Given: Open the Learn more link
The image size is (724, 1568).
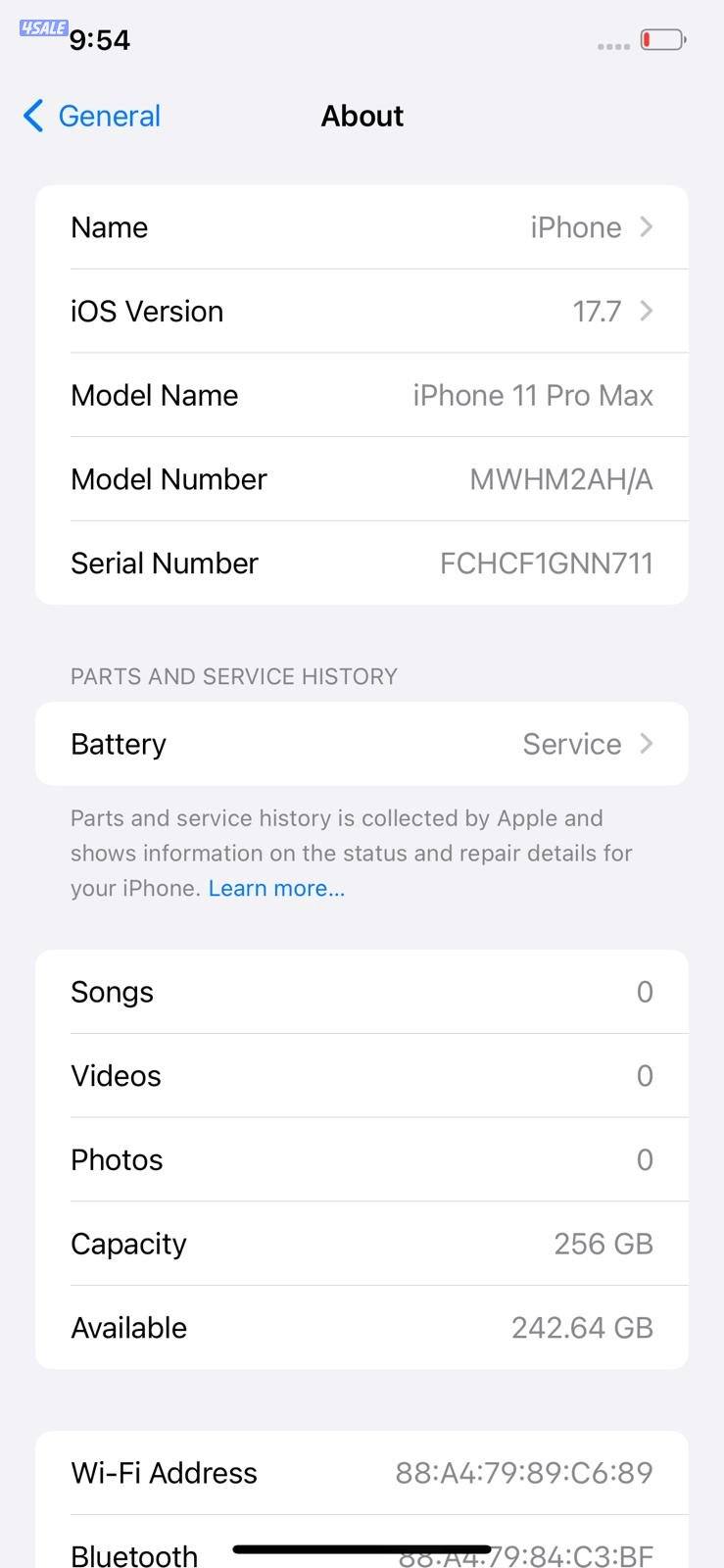Looking at the screenshot, I should click(x=276, y=888).
